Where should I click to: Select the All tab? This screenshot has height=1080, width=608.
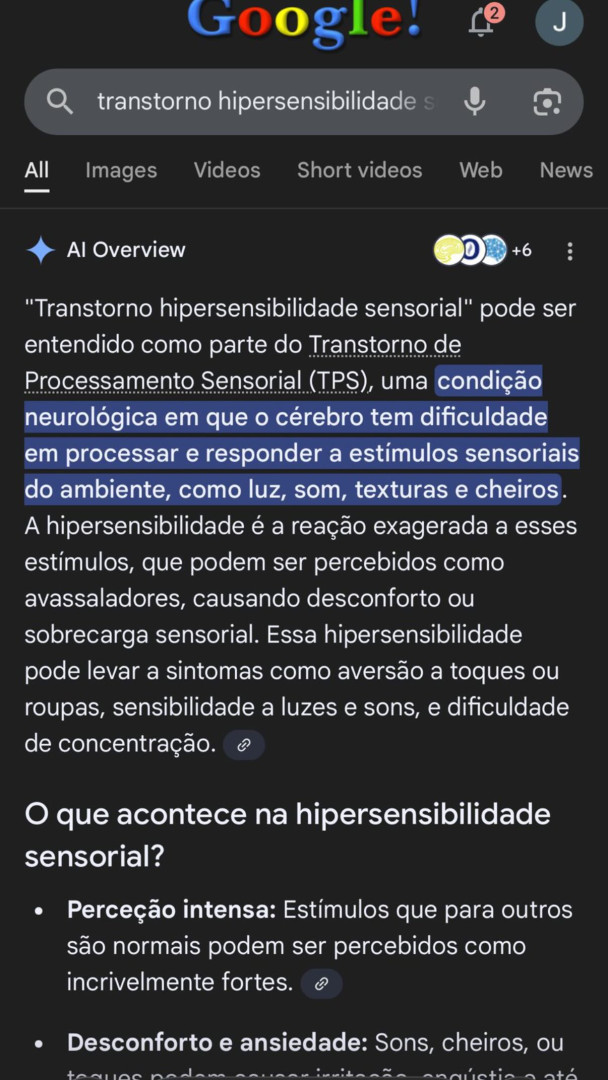(x=37, y=170)
